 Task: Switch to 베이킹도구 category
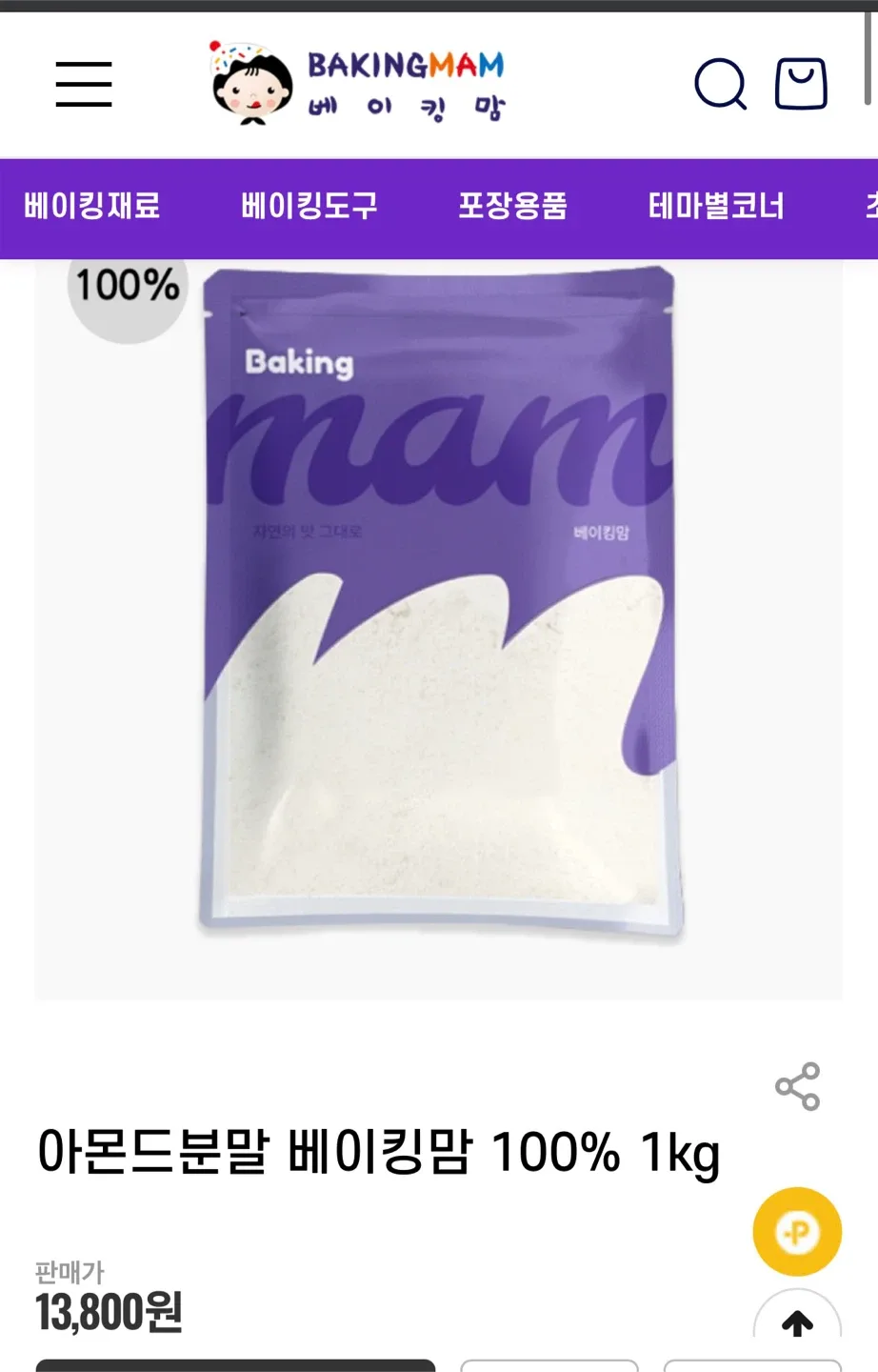click(309, 206)
